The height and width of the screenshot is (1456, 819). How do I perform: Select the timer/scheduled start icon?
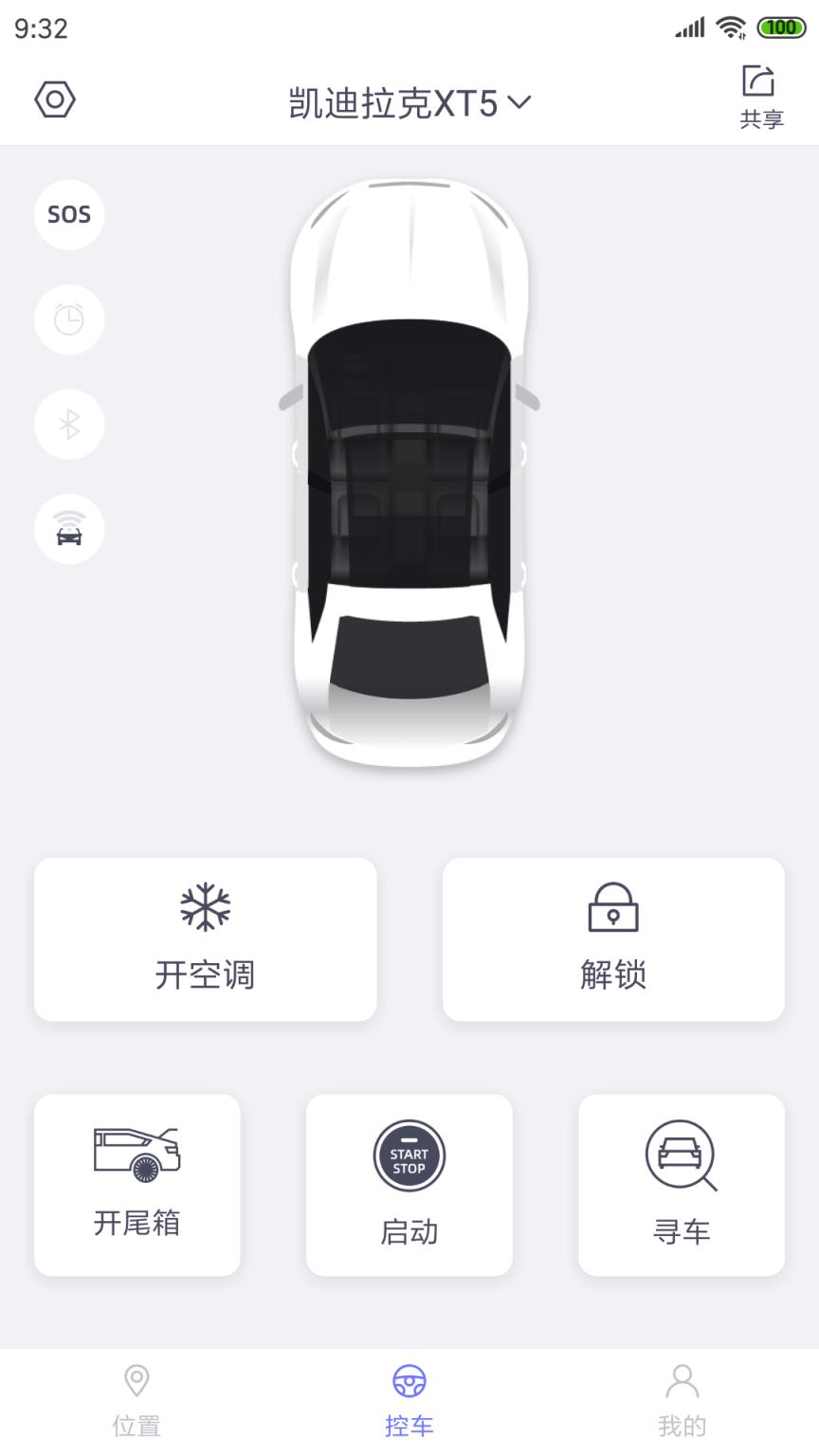(x=68, y=319)
